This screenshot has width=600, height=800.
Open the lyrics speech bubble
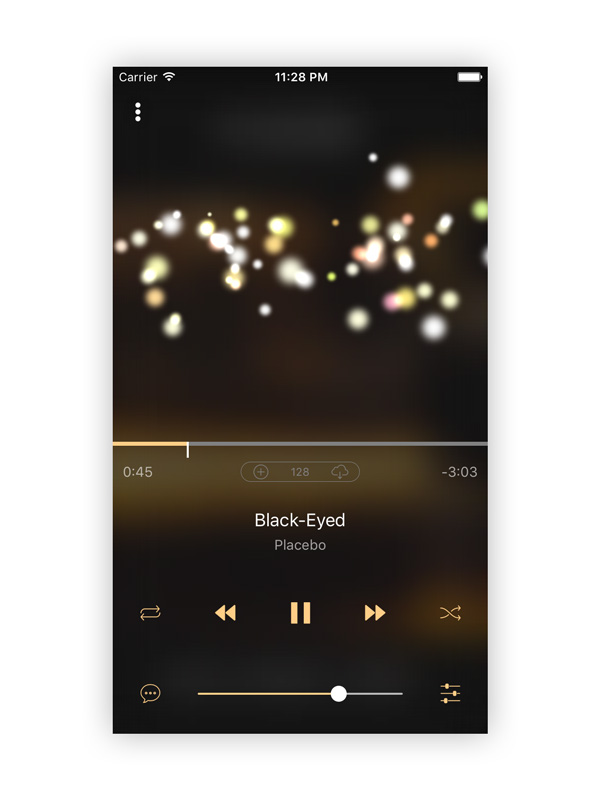tap(150, 693)
